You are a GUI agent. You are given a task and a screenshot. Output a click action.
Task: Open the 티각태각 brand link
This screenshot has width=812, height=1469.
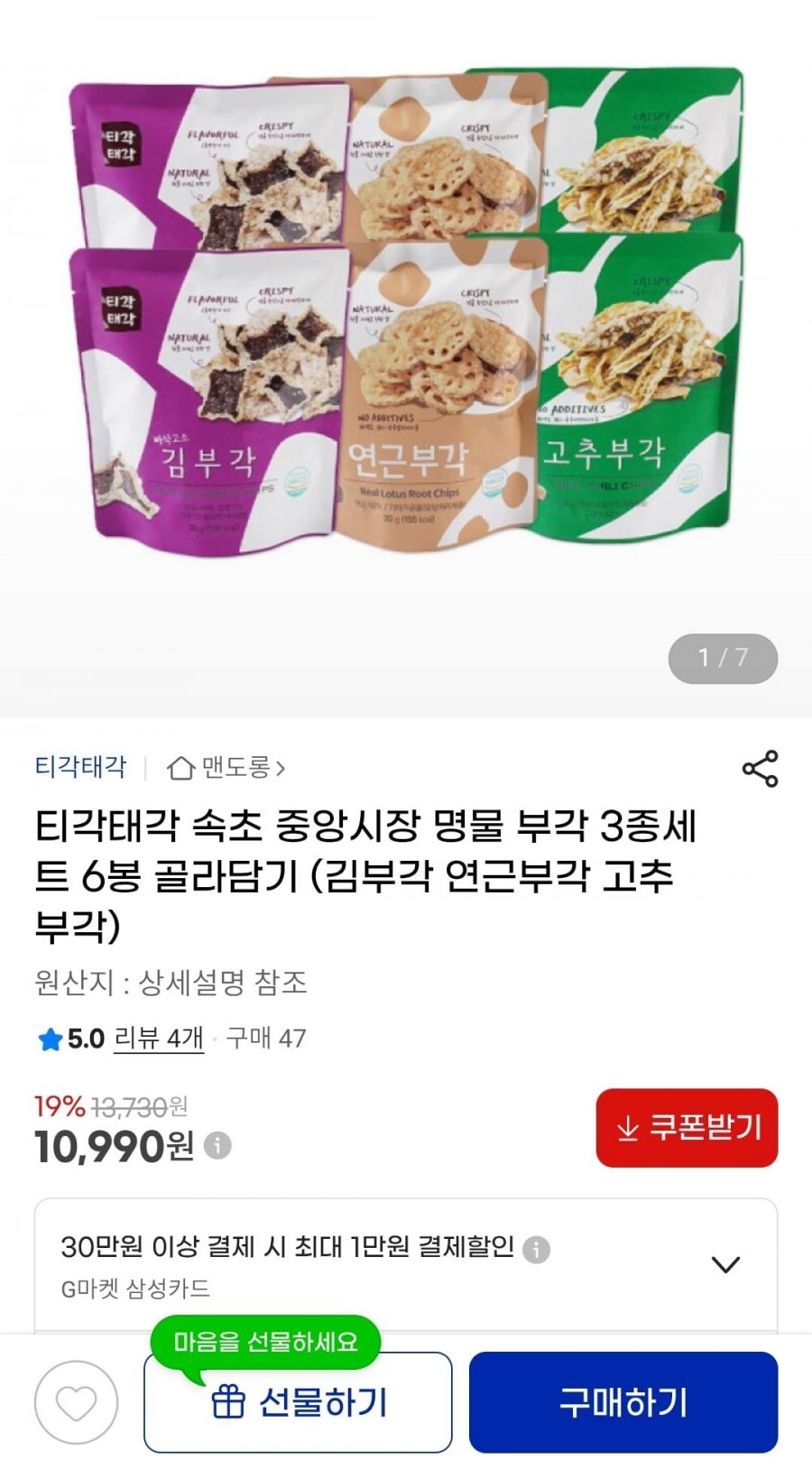point(80,767)
